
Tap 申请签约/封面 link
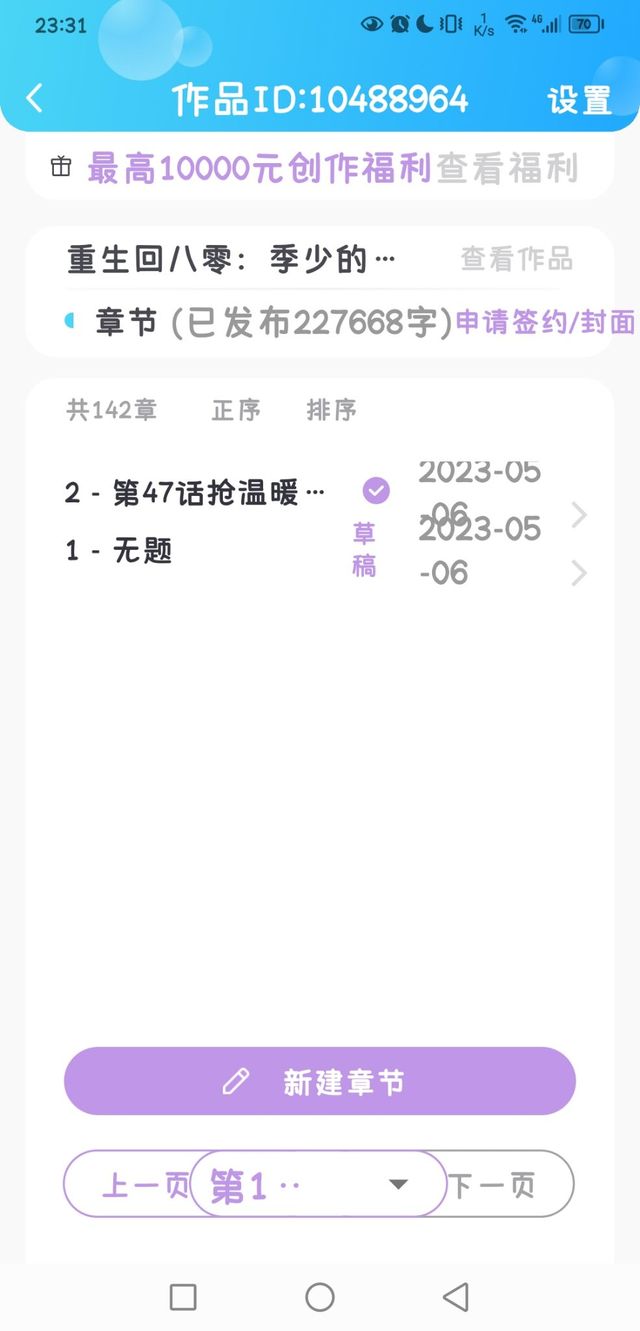545,322
